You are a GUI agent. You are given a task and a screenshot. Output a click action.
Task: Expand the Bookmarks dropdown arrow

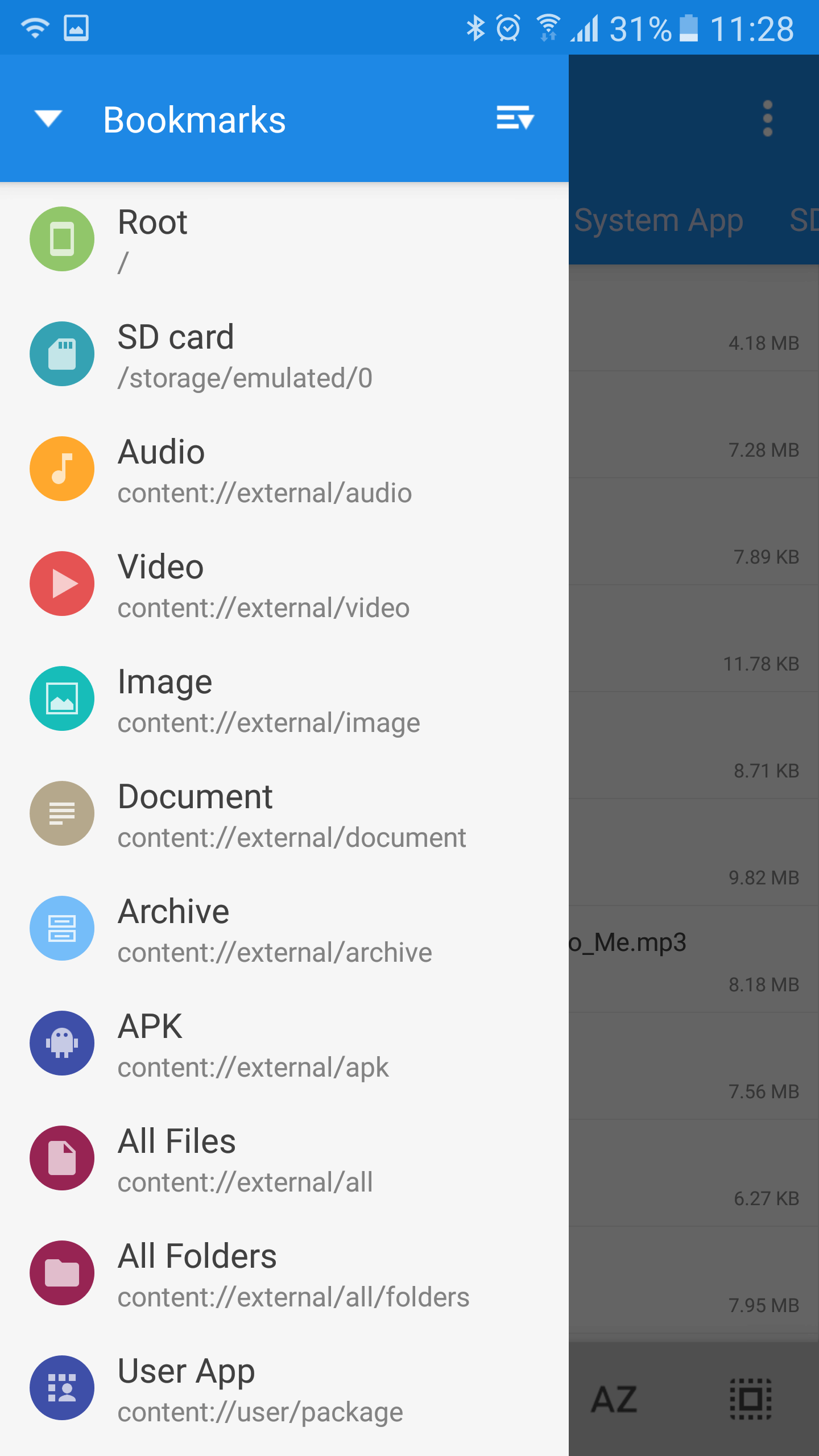(48, 119)
